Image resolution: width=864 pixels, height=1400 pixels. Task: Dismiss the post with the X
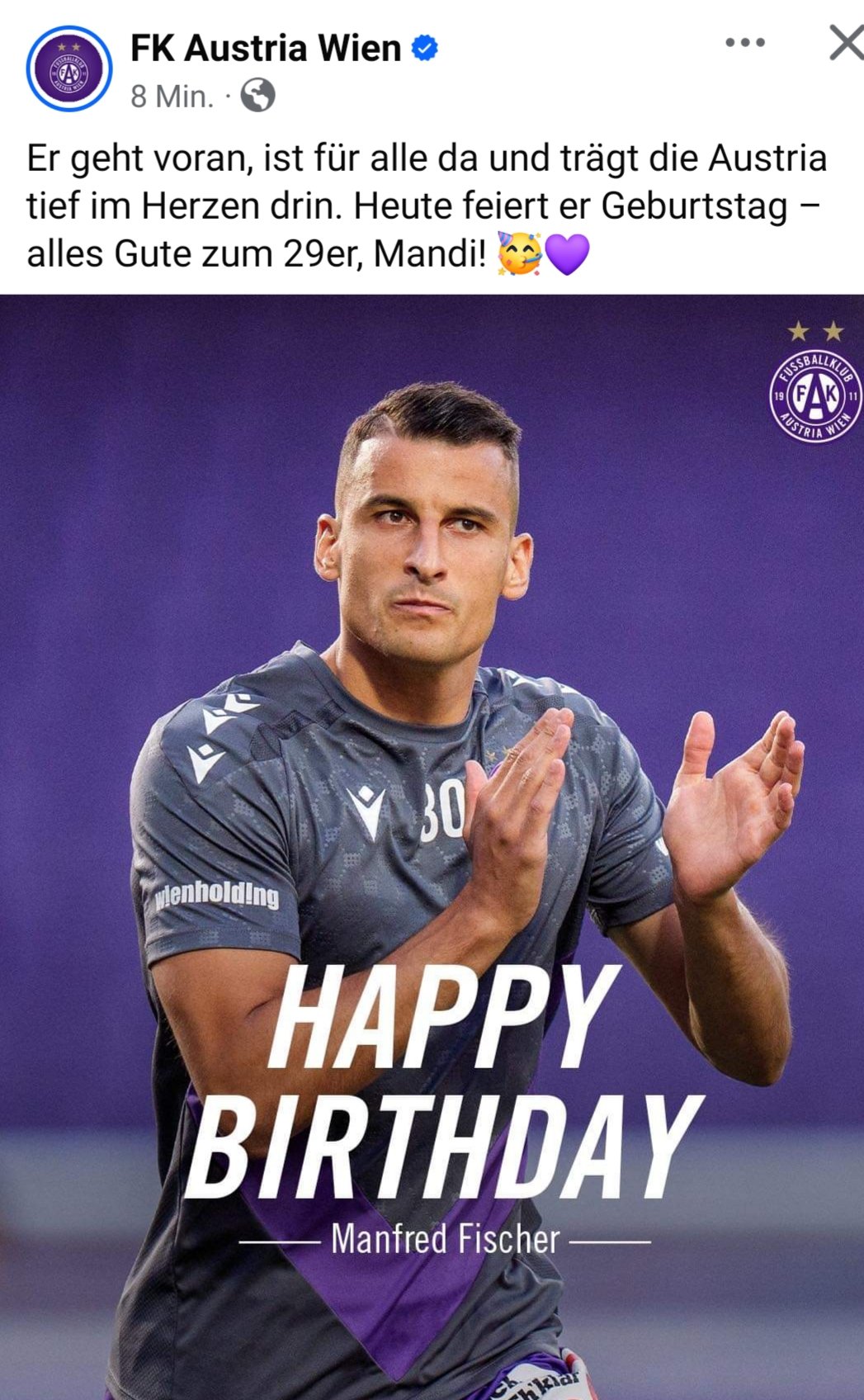pos(846,43)
